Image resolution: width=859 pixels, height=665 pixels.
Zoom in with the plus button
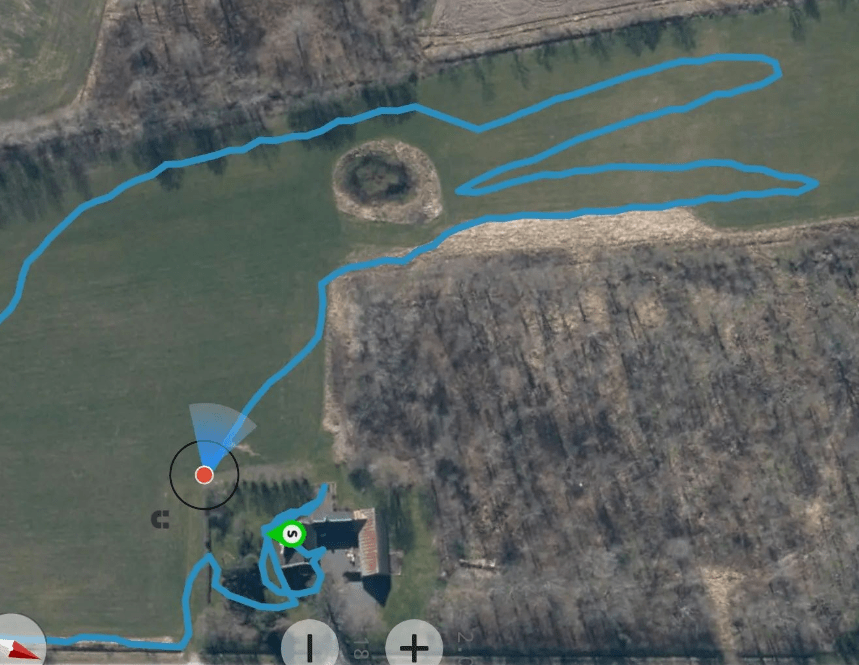[414, 646]
